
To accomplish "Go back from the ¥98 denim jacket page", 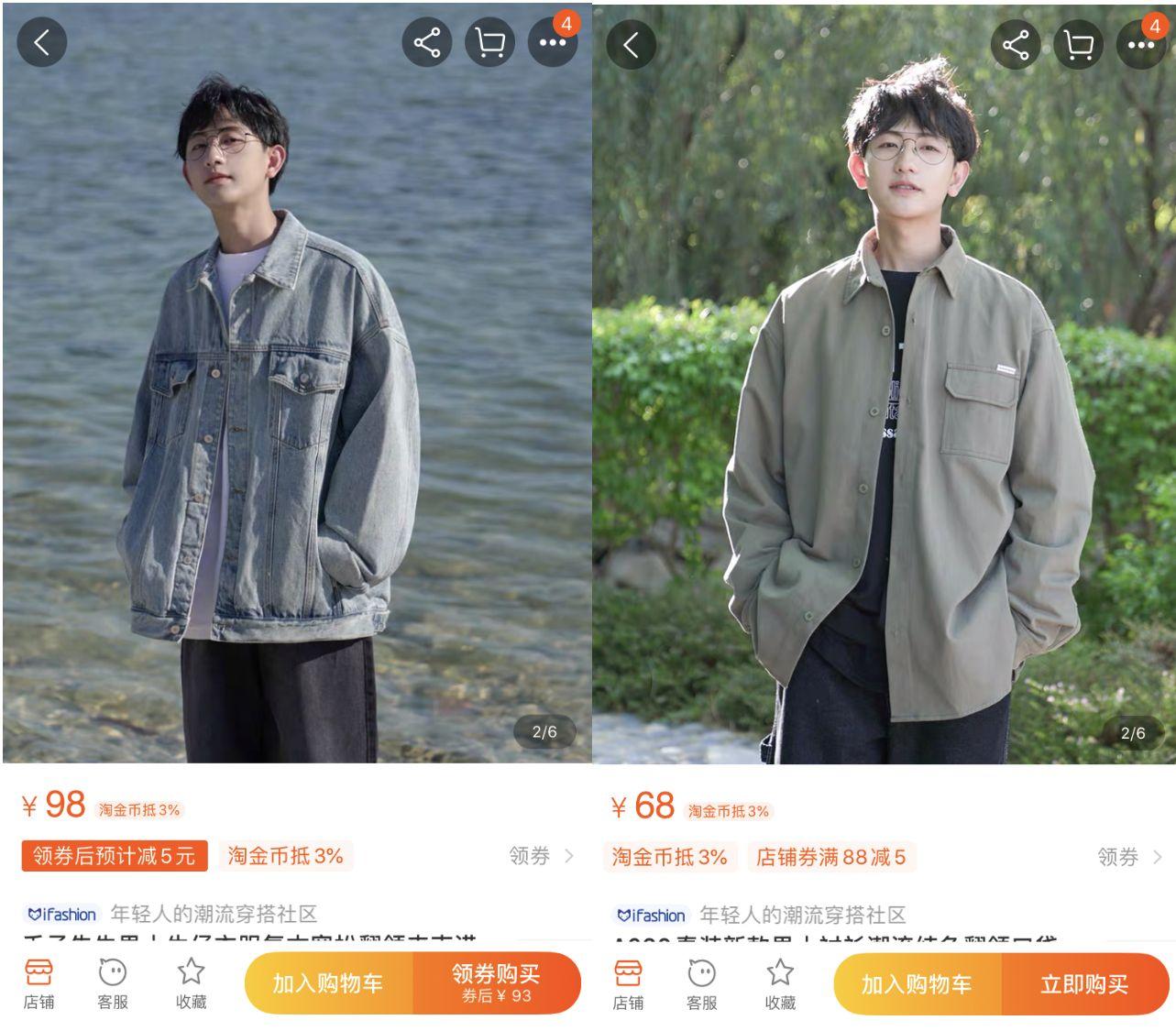I will click(41, 42).
